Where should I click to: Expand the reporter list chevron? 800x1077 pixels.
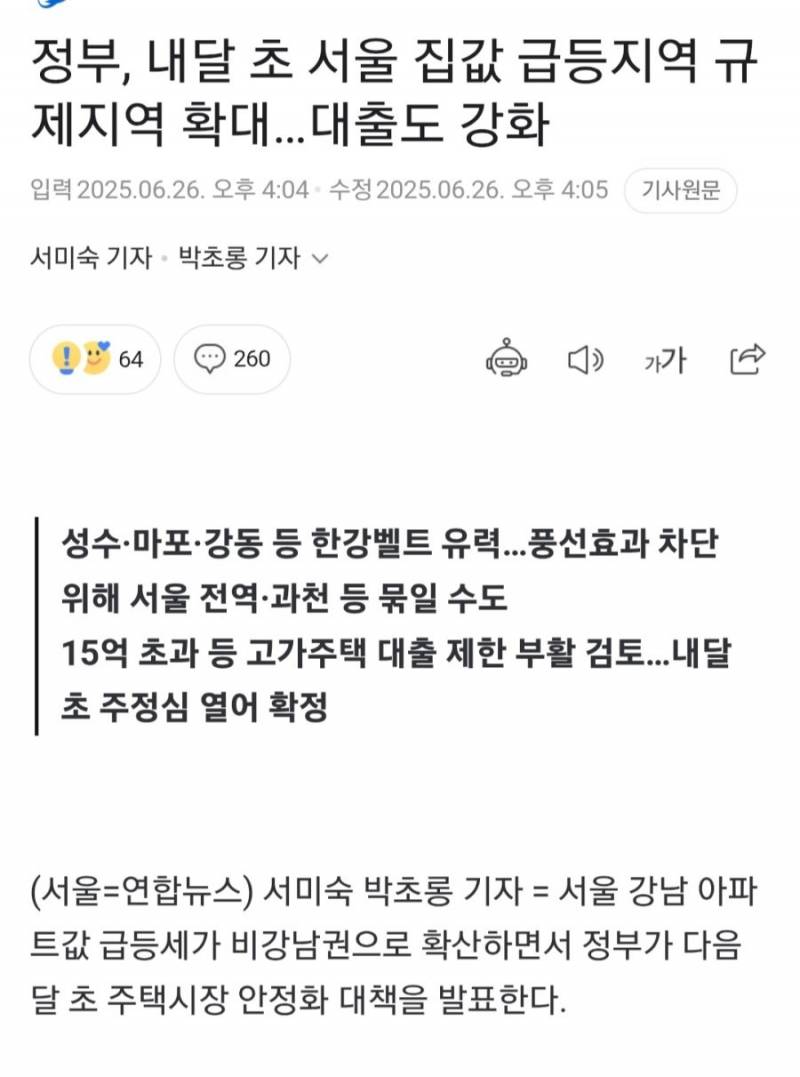[320, 259]
